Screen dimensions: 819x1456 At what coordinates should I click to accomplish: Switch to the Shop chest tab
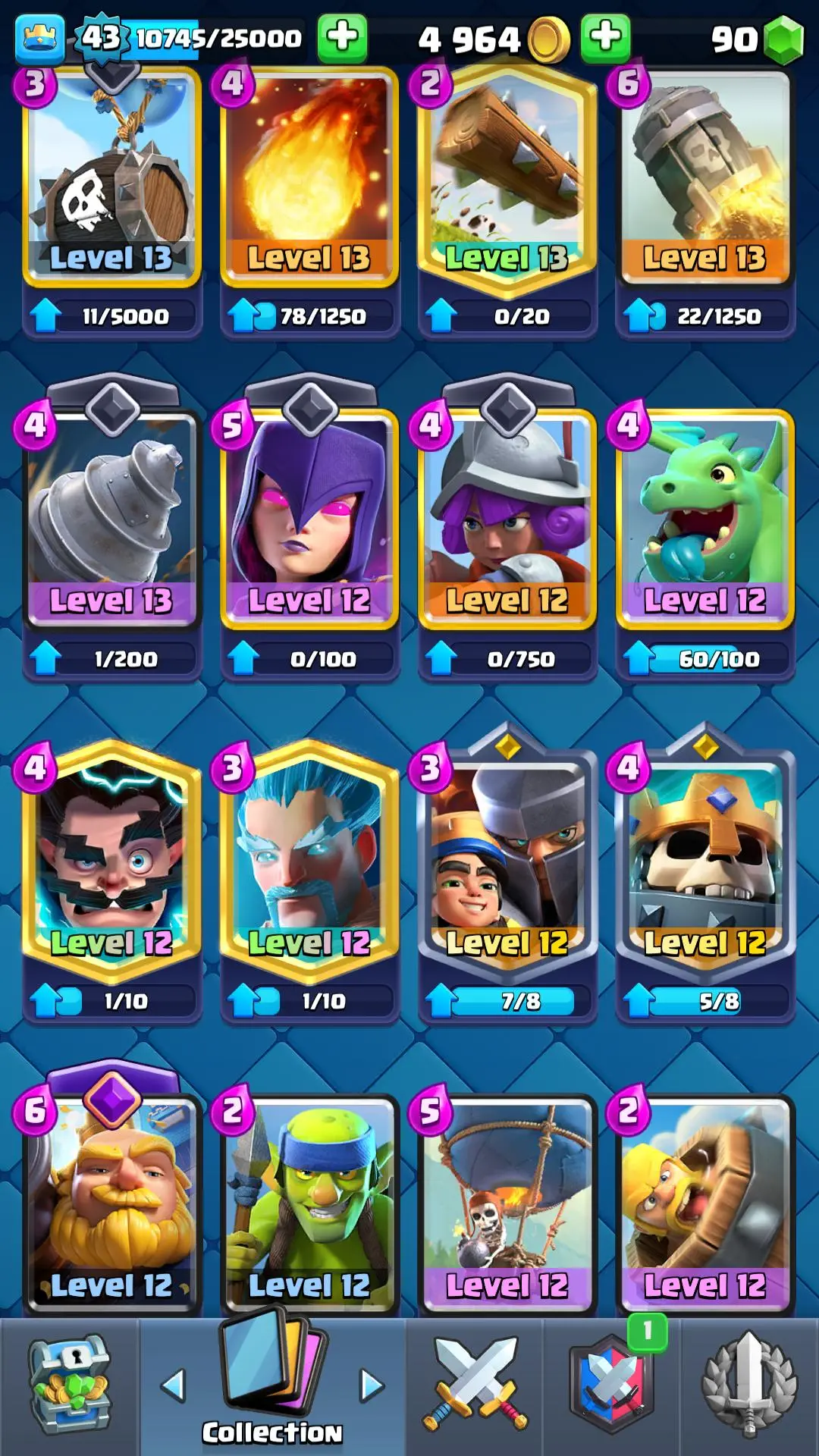click(x=70, y=1386)
